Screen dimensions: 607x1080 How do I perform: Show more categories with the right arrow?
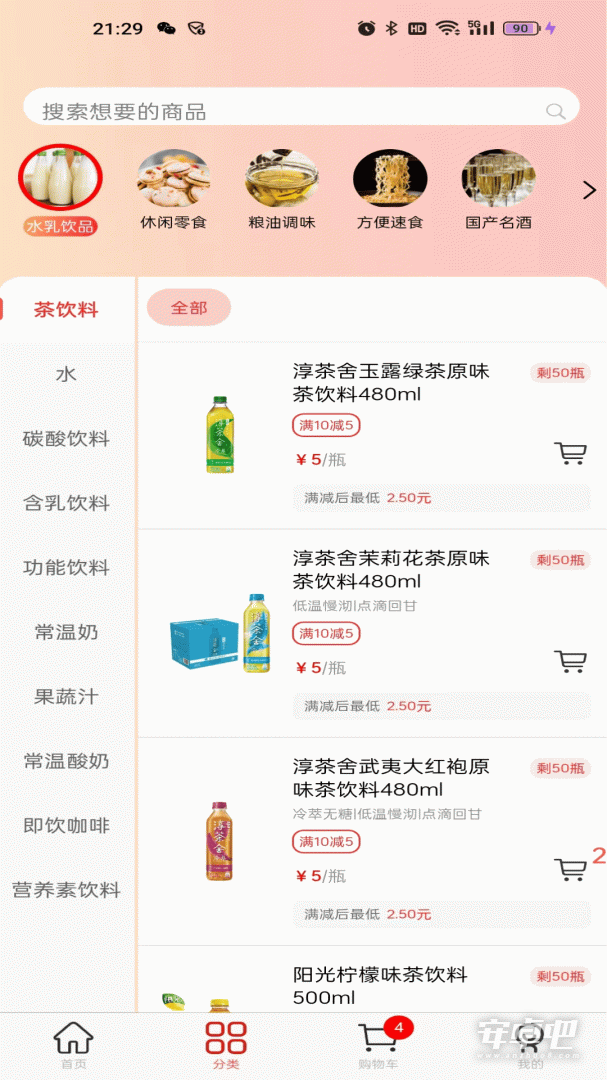[x=589, y=191]
